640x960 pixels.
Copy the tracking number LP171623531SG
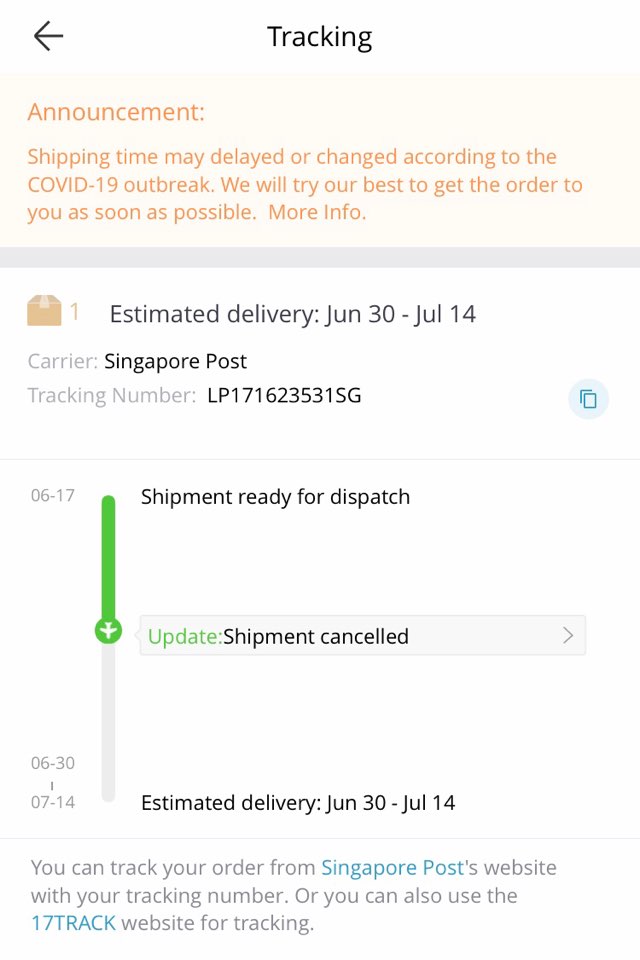[588, 399]
